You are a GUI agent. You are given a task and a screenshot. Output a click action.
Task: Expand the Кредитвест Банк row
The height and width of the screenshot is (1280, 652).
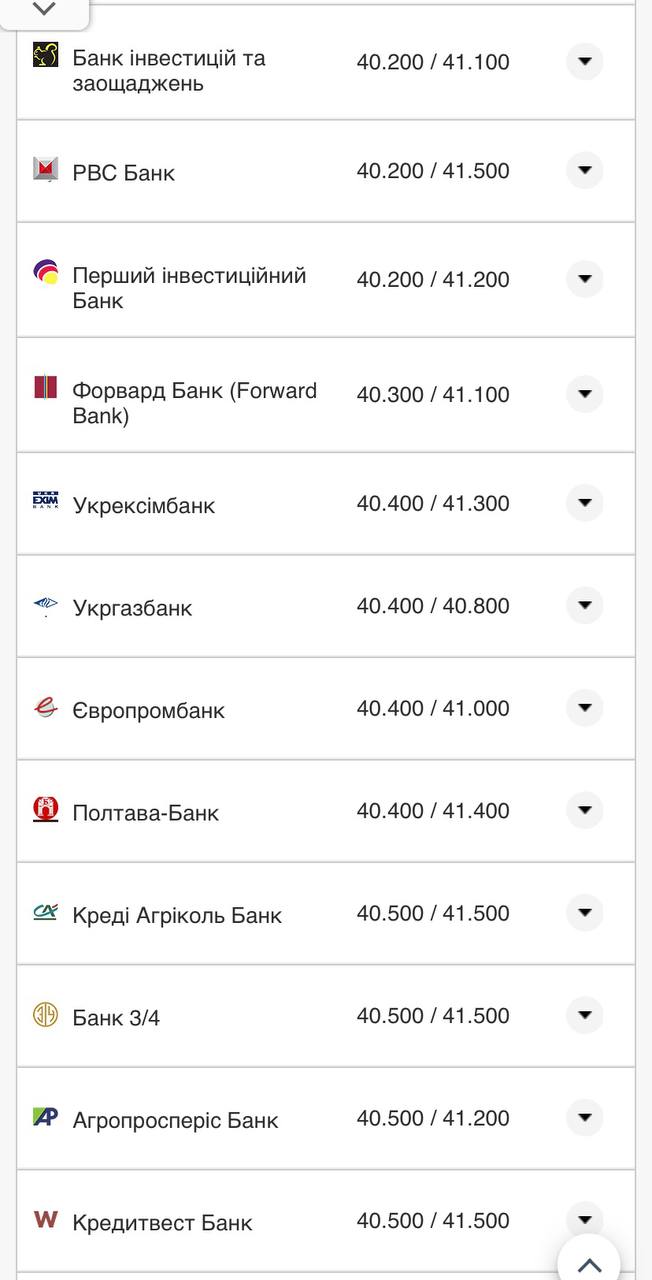(x=584, y=1219)
